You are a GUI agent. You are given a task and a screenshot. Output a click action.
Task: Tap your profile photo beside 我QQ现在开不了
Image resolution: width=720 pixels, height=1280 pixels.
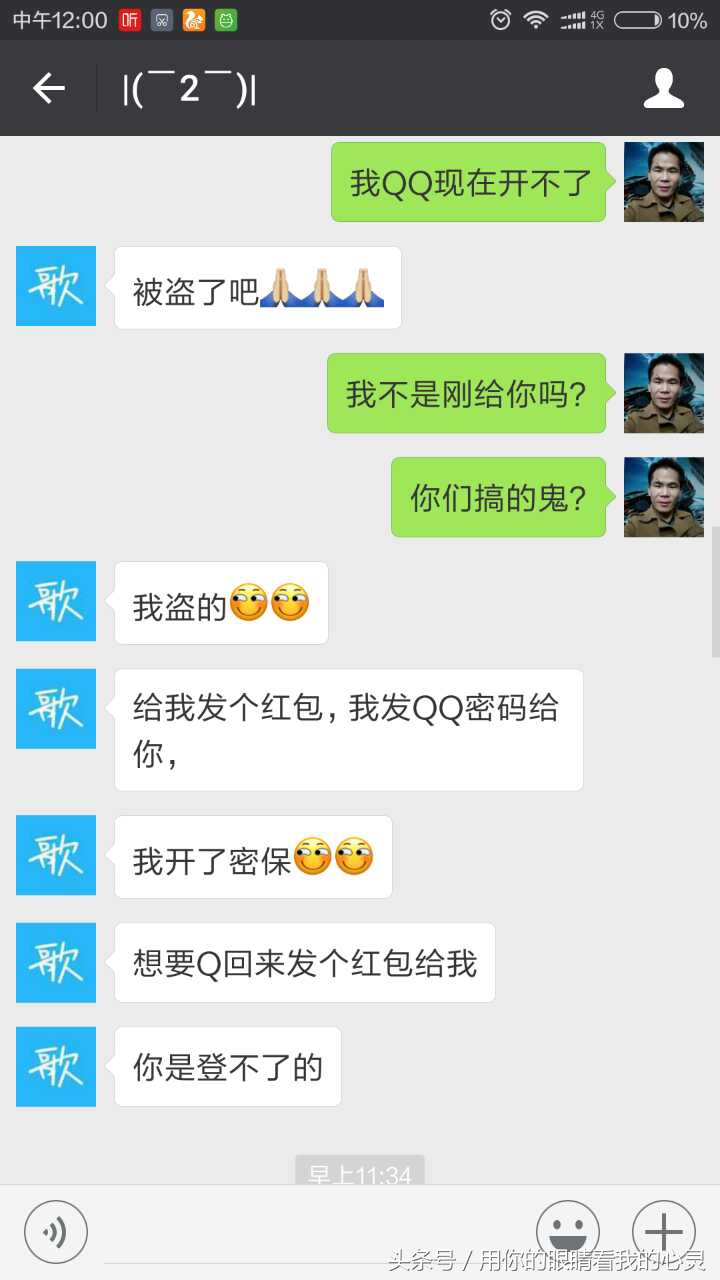[x=663, y=182]
